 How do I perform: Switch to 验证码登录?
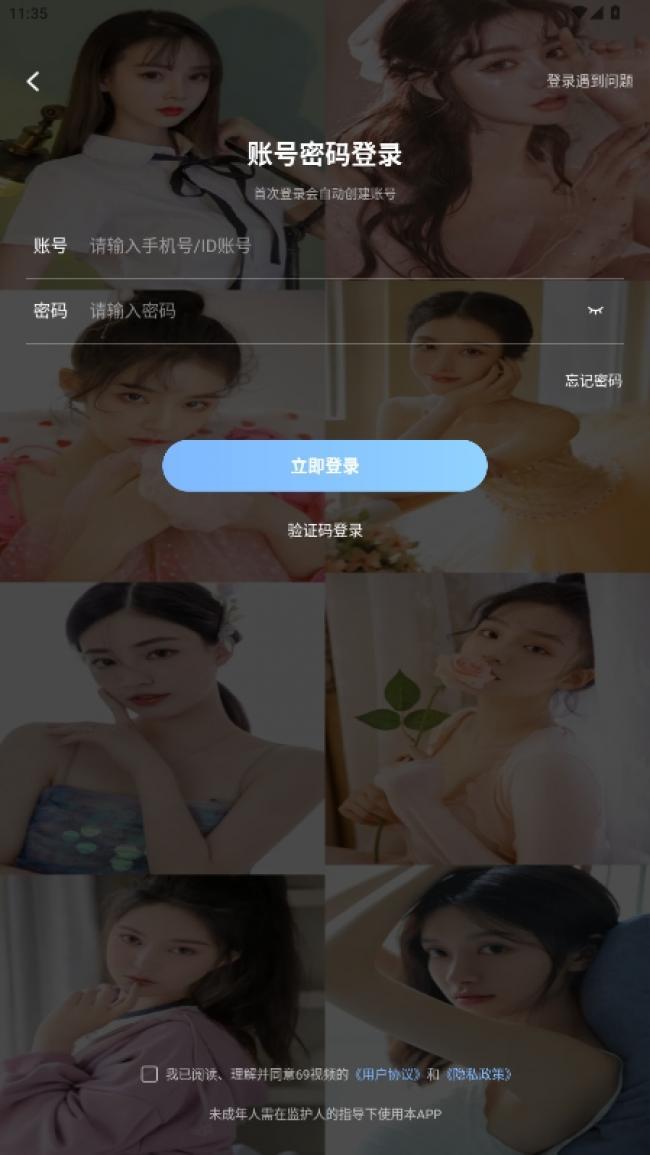[x=325, y=531]
